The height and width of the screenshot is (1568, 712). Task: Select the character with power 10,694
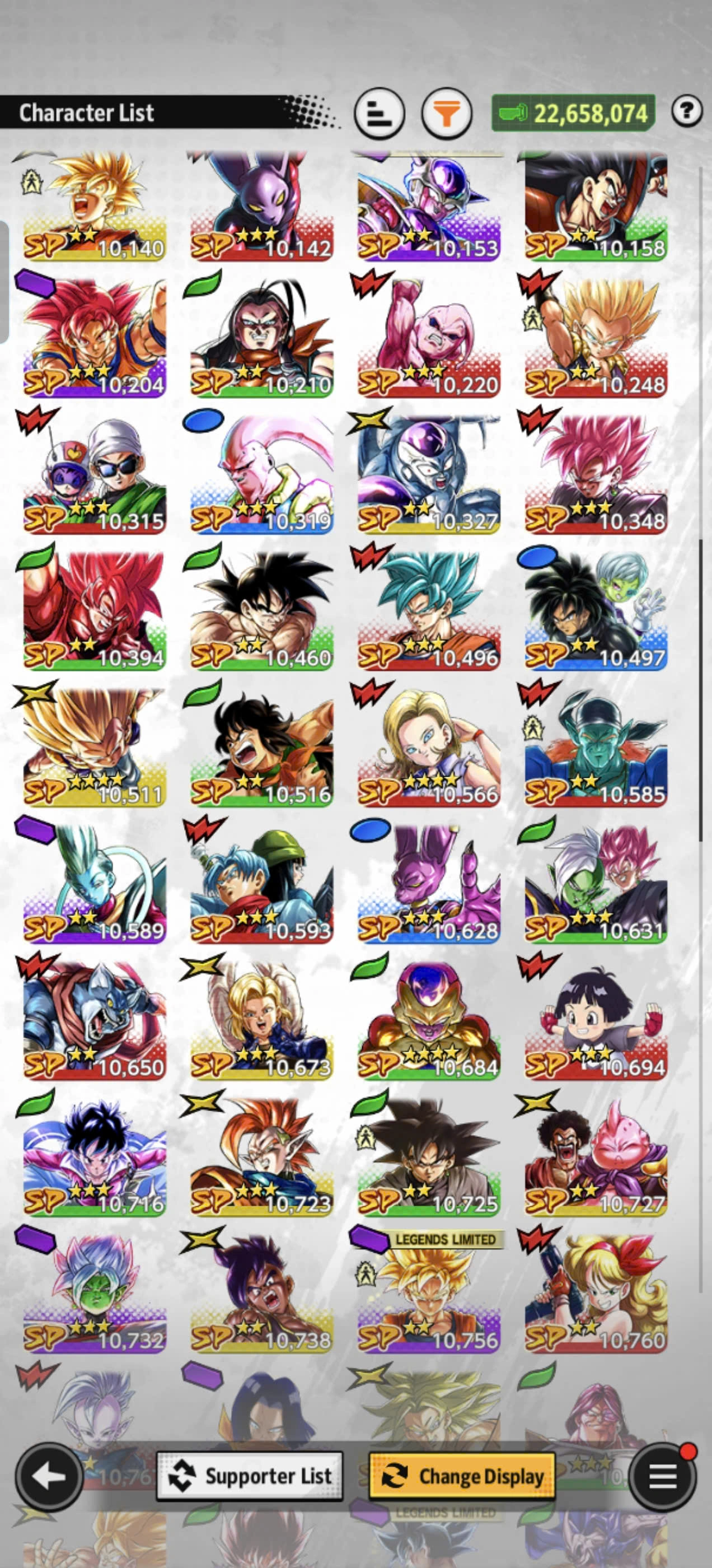[596, 1020]
